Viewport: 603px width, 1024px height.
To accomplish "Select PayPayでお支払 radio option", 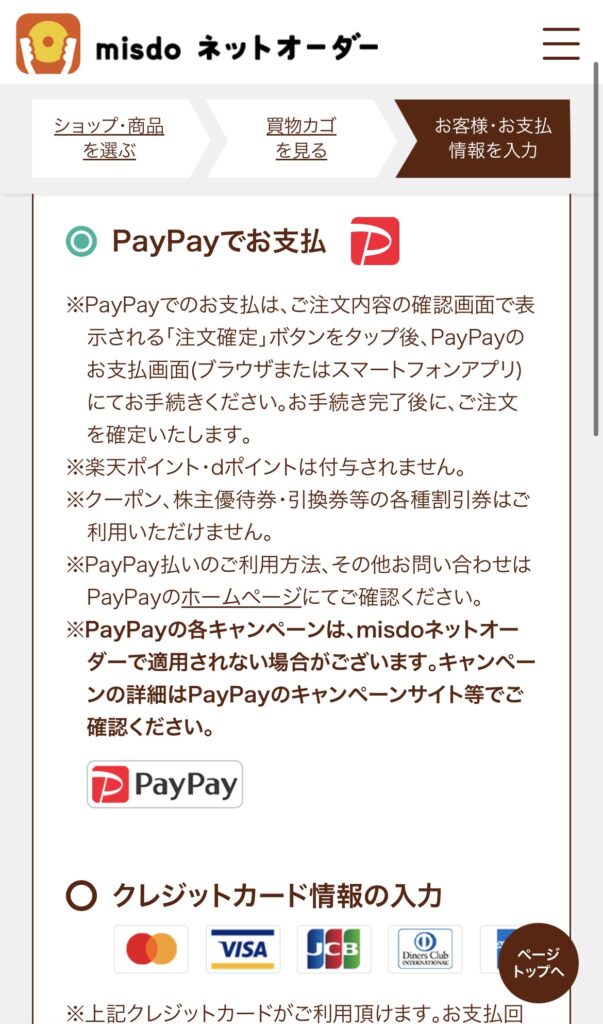I will [x=81, y=241].
